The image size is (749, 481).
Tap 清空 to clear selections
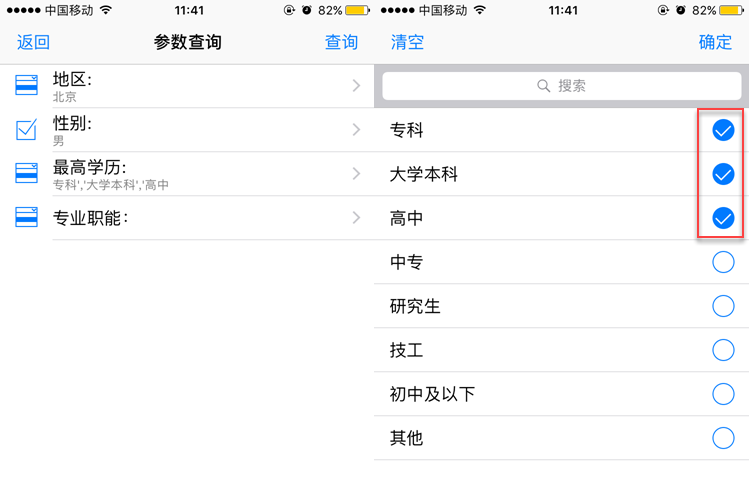point(407,43)
